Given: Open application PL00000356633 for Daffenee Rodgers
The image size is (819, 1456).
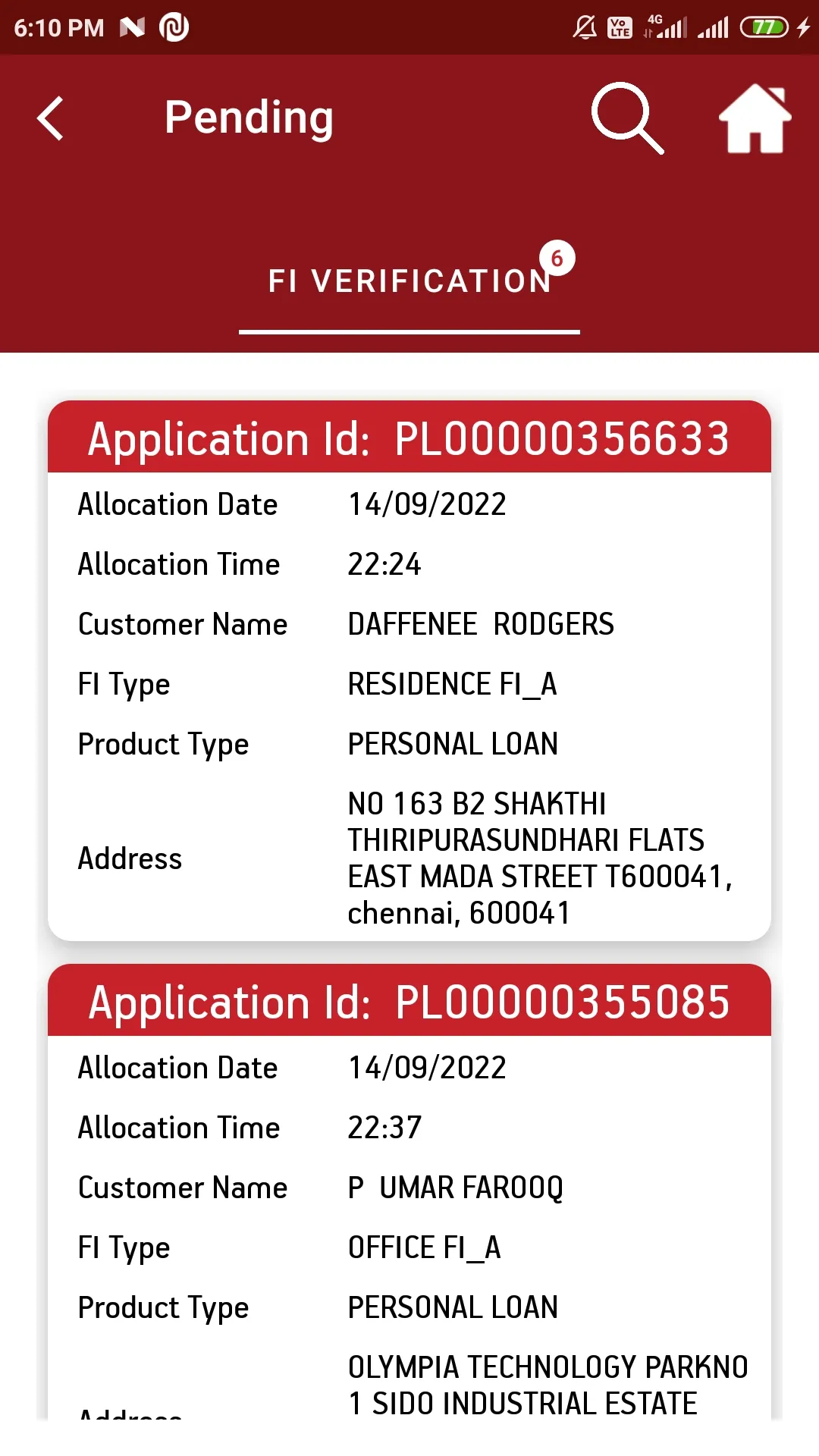Looking at the screenshot, I should 409,670.
